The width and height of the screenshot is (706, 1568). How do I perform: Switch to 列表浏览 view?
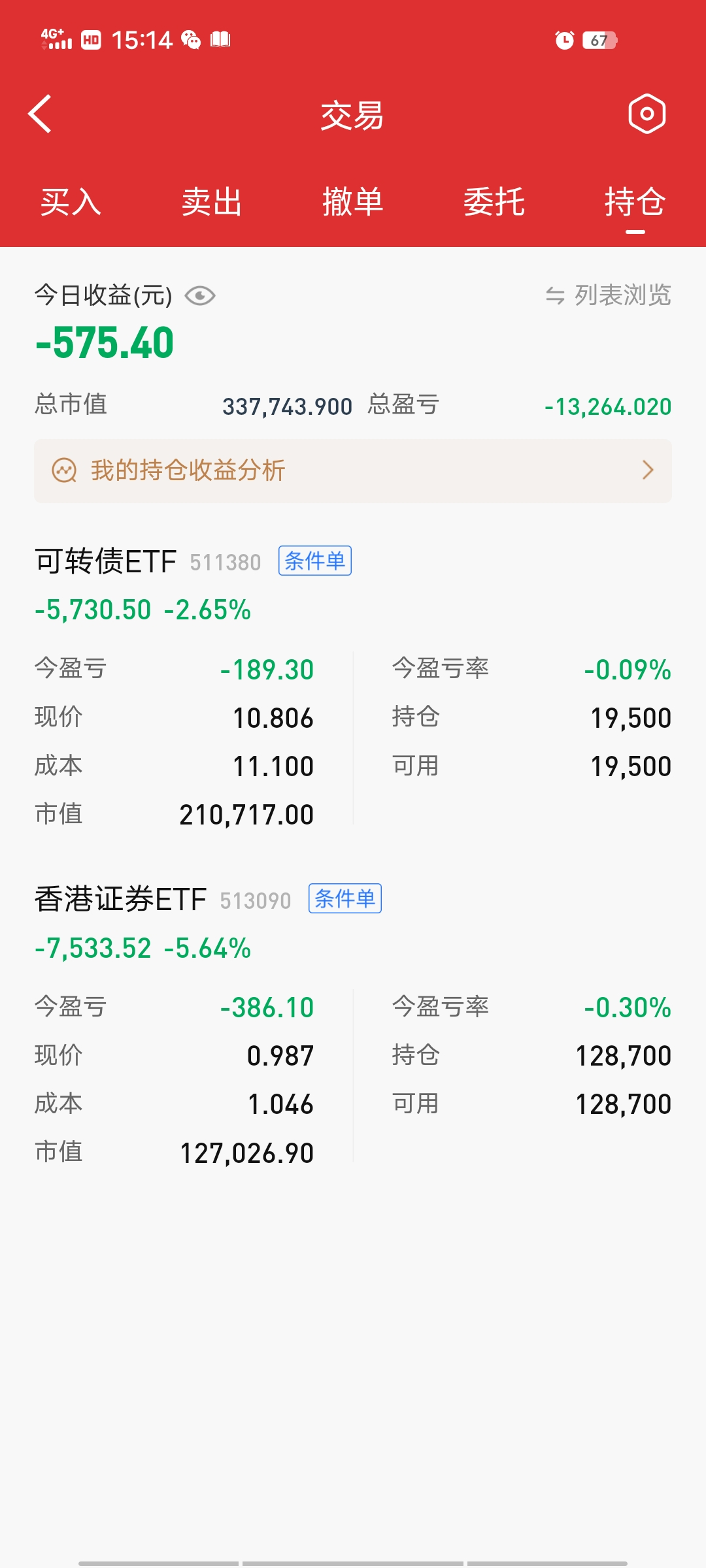tap(609, 295)
